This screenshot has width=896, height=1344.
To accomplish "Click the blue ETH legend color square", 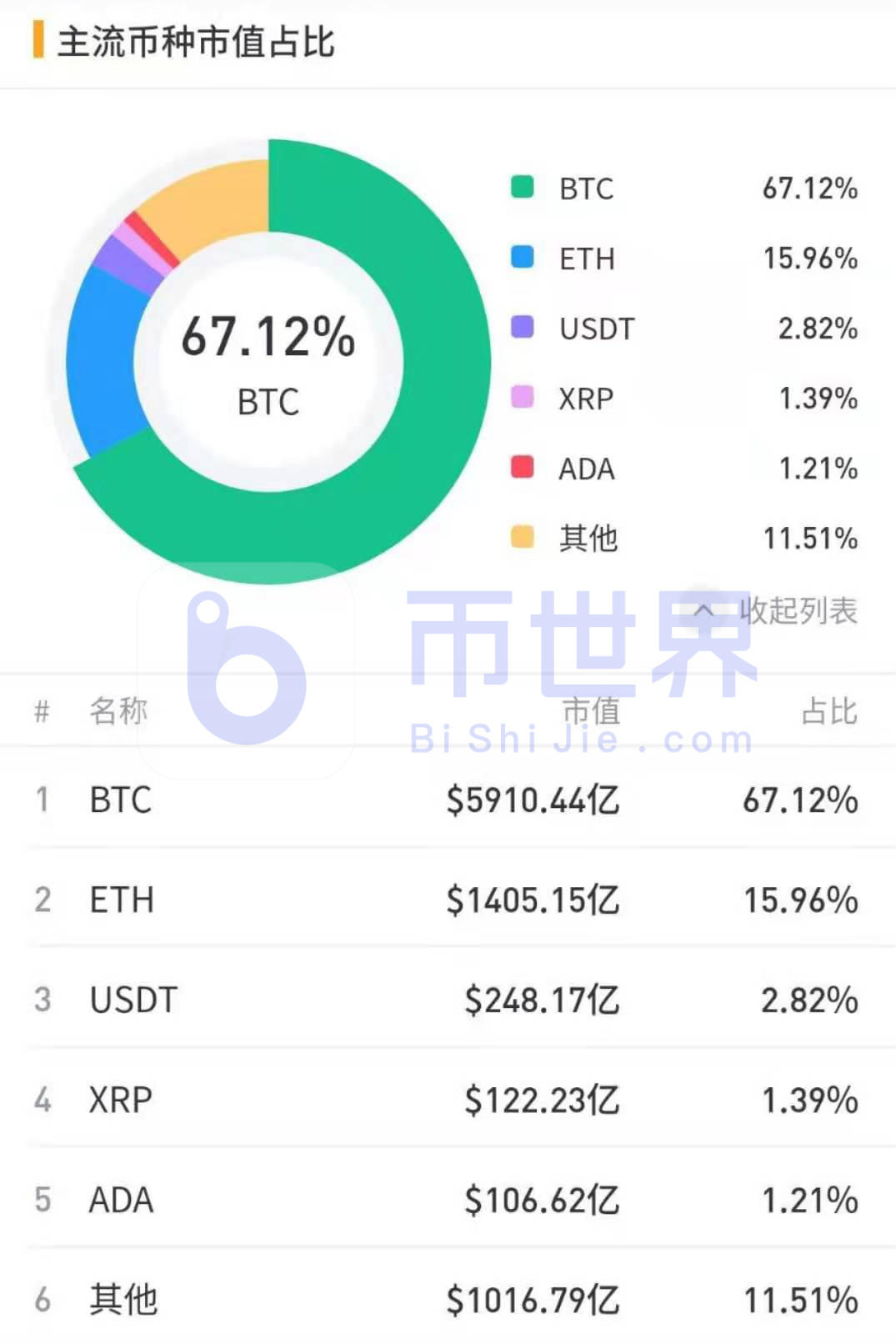I will click(x=523, y=258).
